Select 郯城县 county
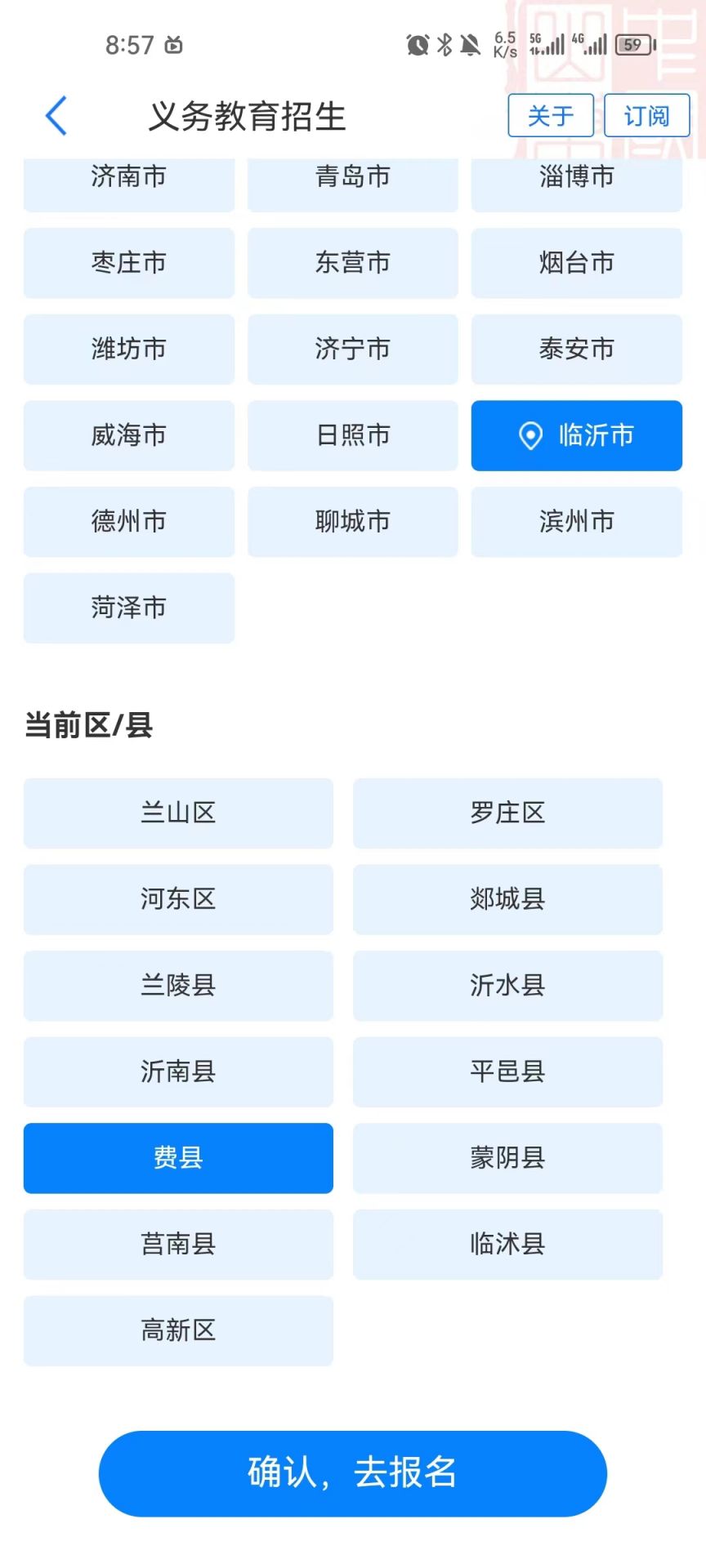Viewport: 706px width, 1568px height. pos(507,900)
